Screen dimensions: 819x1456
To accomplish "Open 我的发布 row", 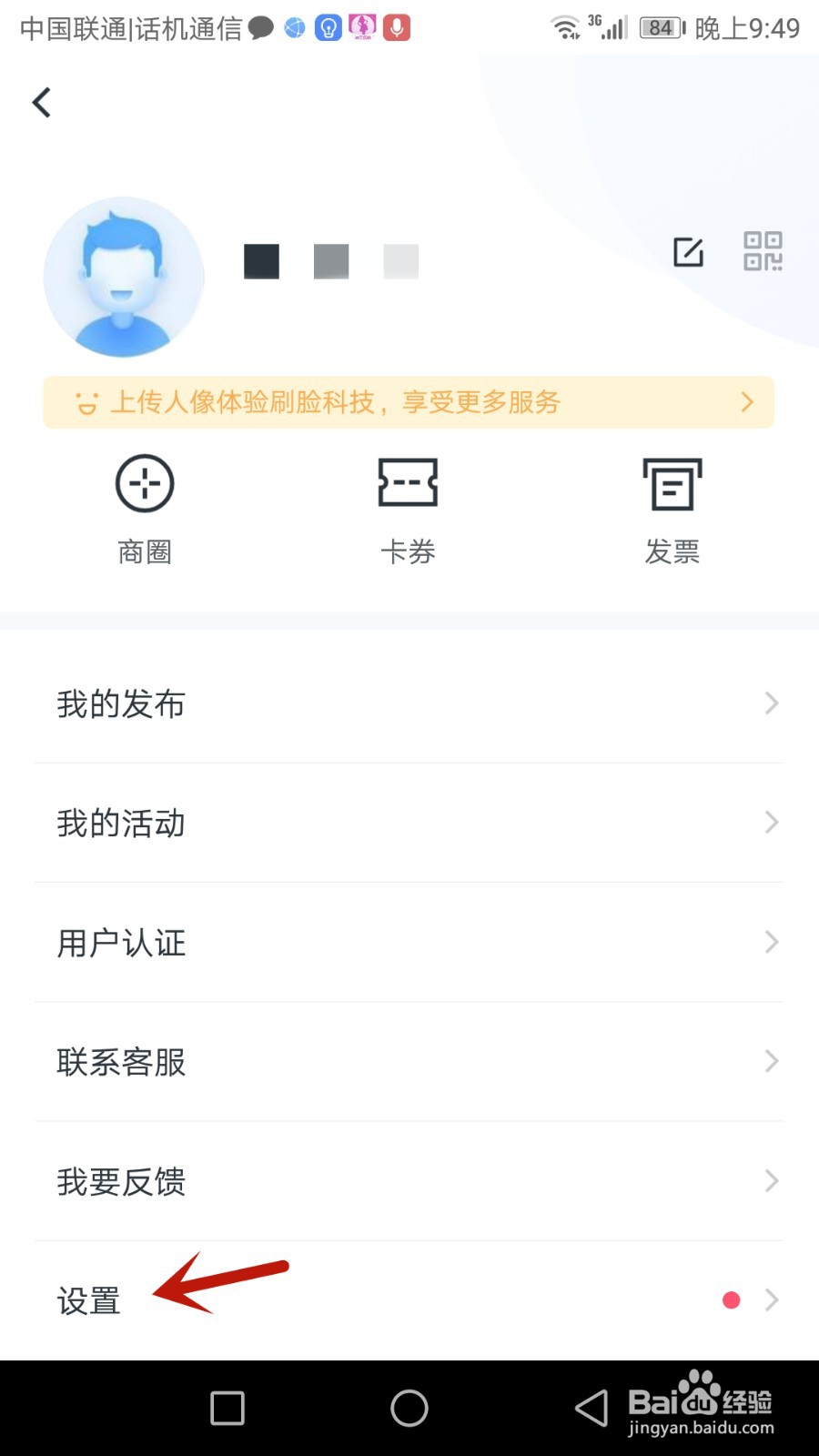I will [x=409, y=703].
